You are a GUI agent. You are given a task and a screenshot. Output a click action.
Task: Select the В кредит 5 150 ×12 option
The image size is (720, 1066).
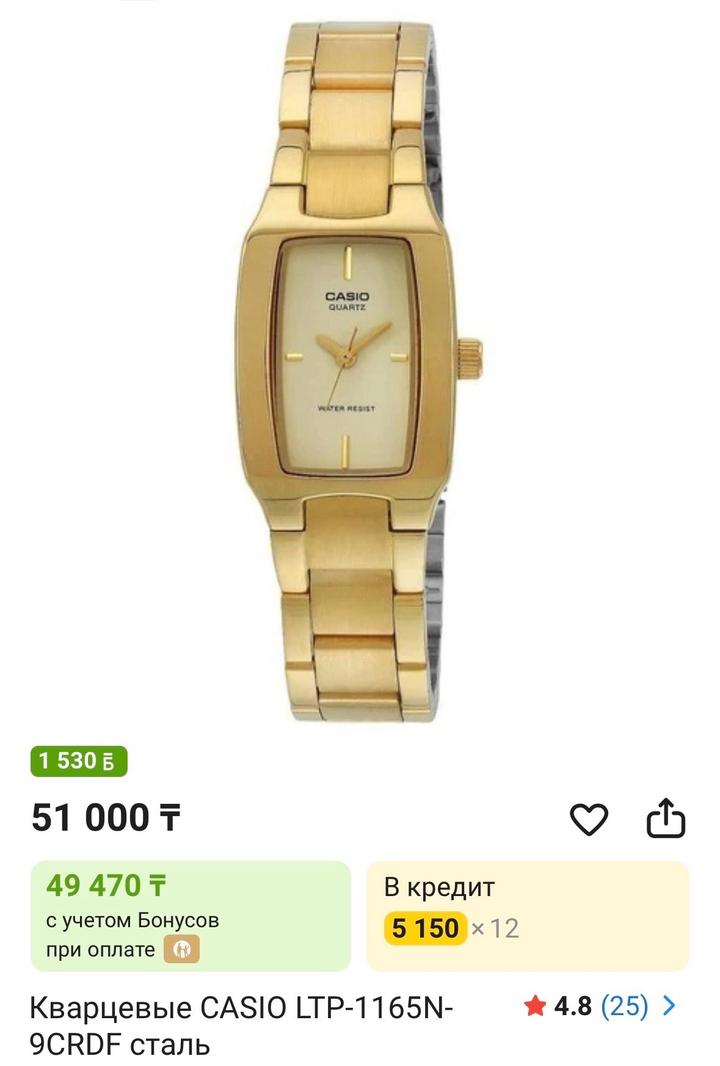[527, 915]
